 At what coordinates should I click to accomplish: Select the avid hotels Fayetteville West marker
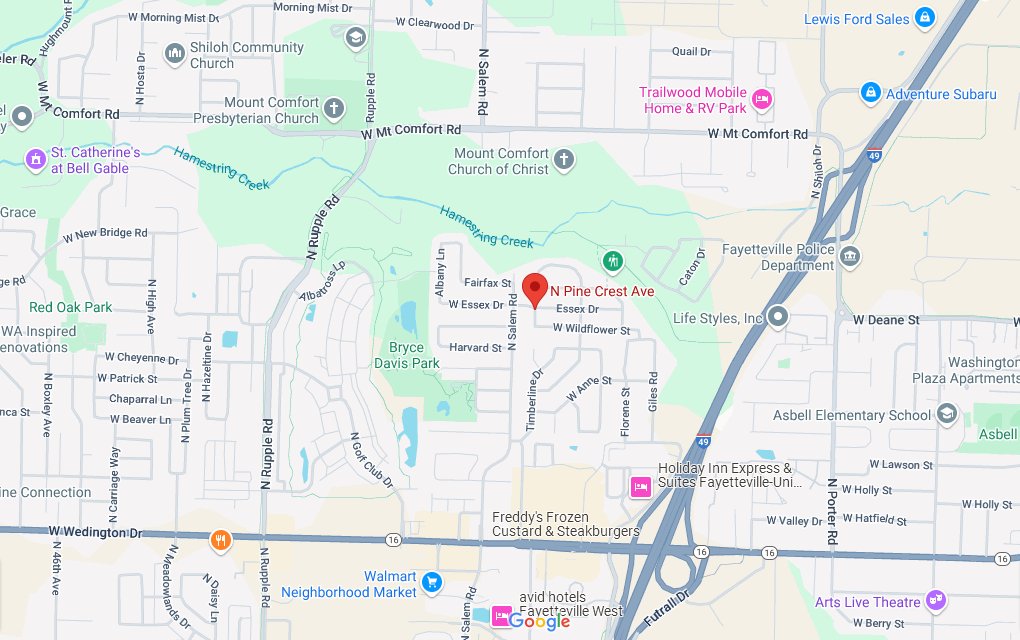tap(502, 614)
